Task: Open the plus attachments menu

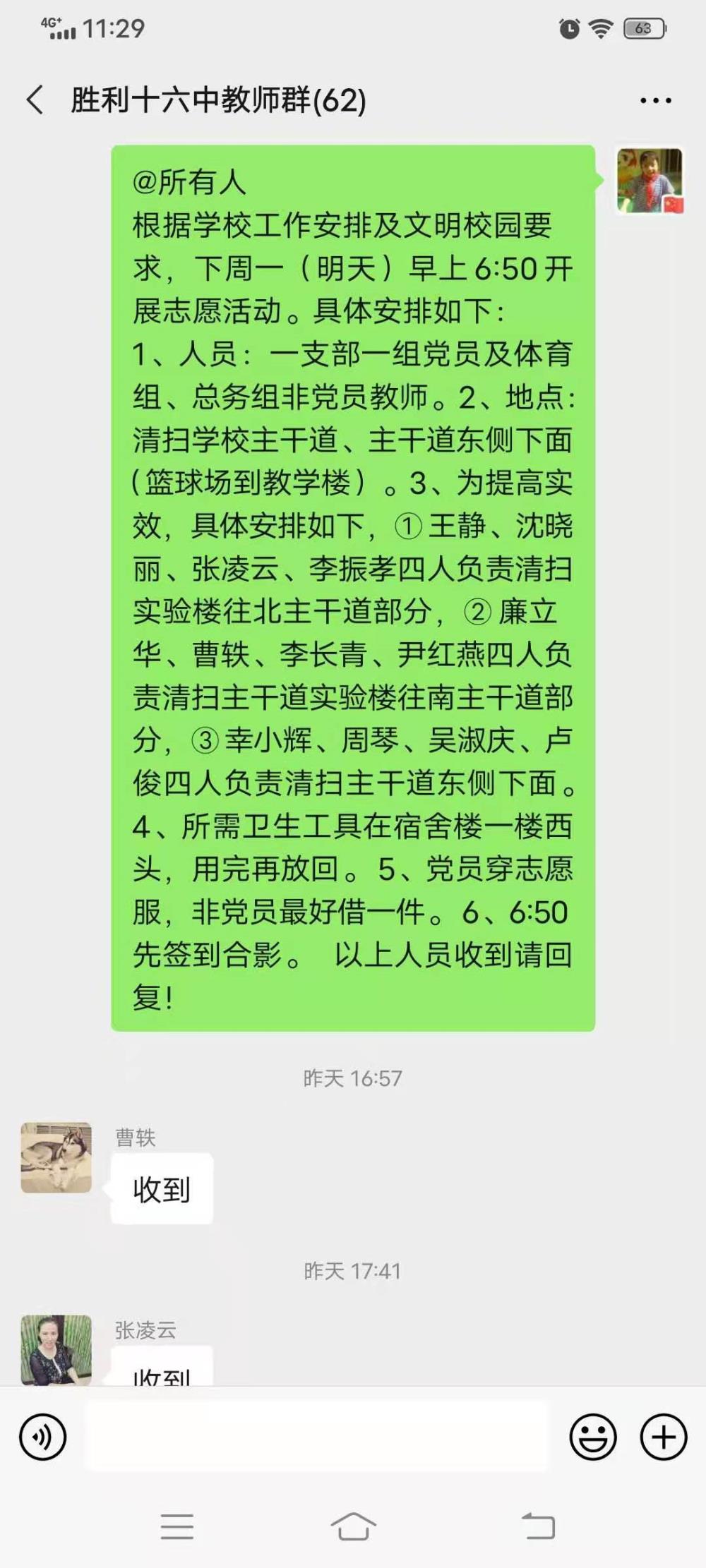Action: click(663, 1437)
